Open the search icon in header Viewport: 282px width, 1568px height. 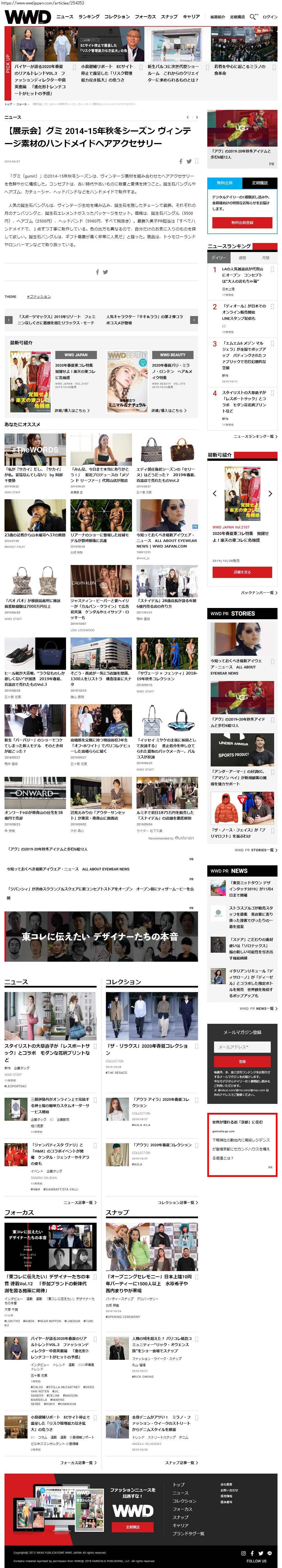pyautogui.click(x=252, y=16)
